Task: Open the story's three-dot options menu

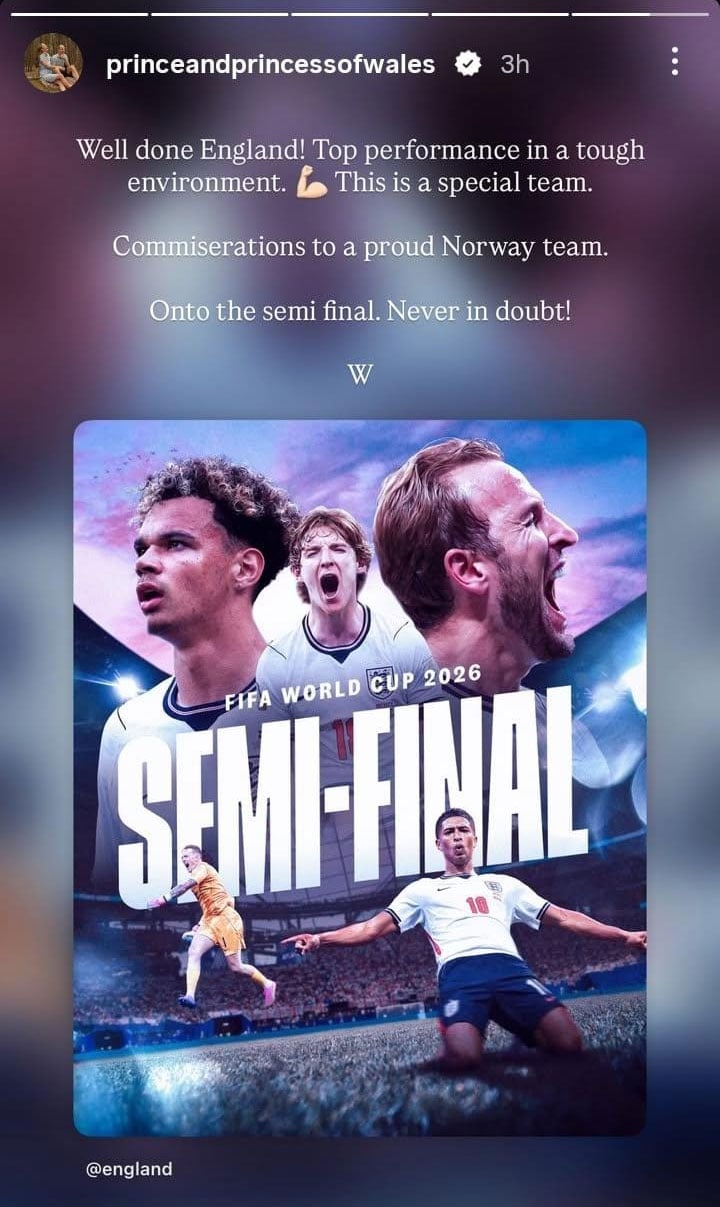Action: click(675, 62)
